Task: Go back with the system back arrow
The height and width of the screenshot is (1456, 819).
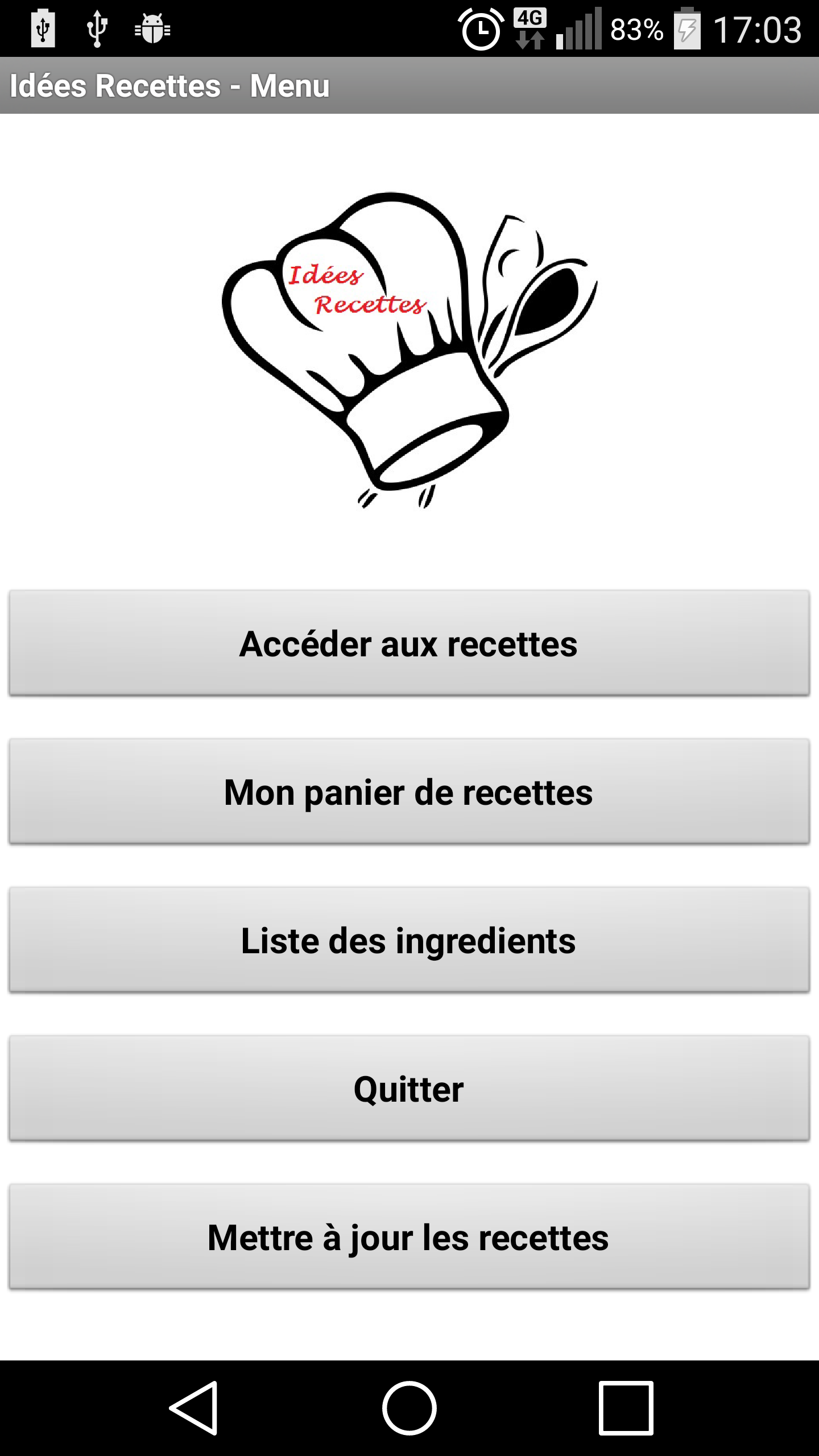Action: coord(193,1408)
